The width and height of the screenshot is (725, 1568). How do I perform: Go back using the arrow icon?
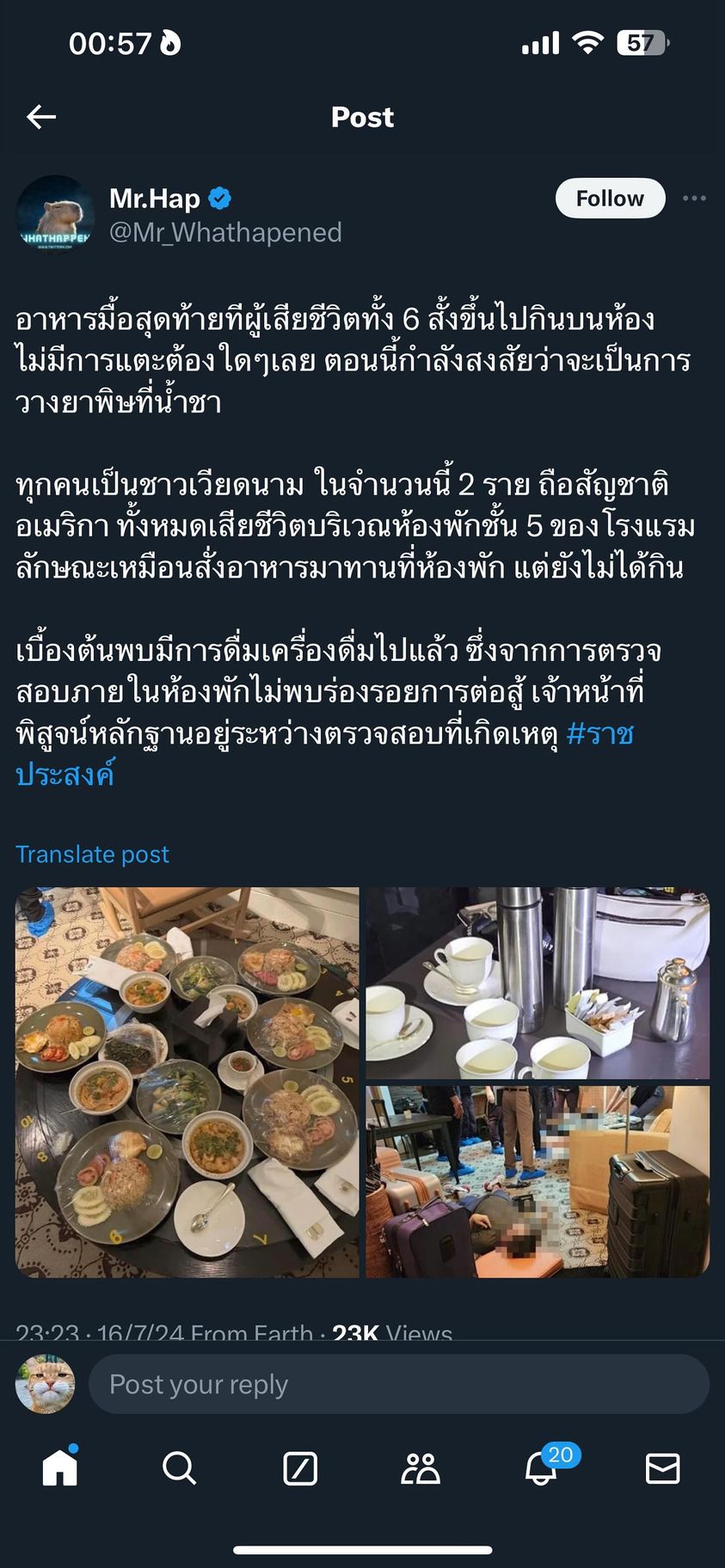pyautogui.click(x=41, y=117)
